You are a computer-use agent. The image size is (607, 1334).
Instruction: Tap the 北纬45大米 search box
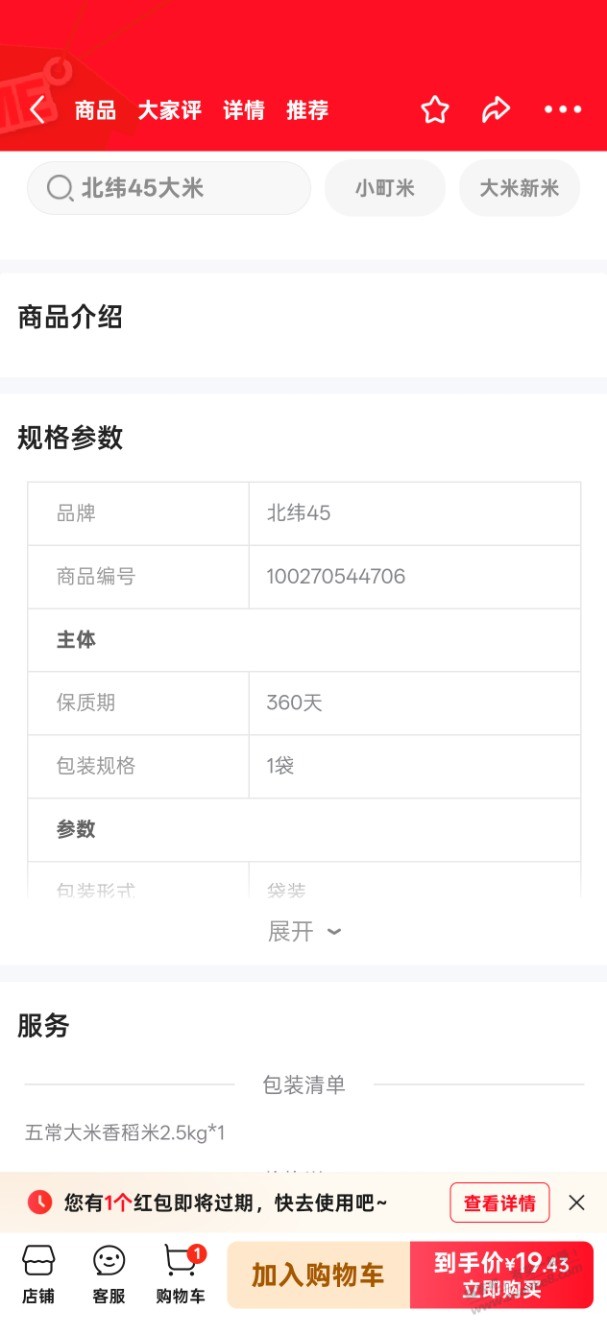click(168, 188)
